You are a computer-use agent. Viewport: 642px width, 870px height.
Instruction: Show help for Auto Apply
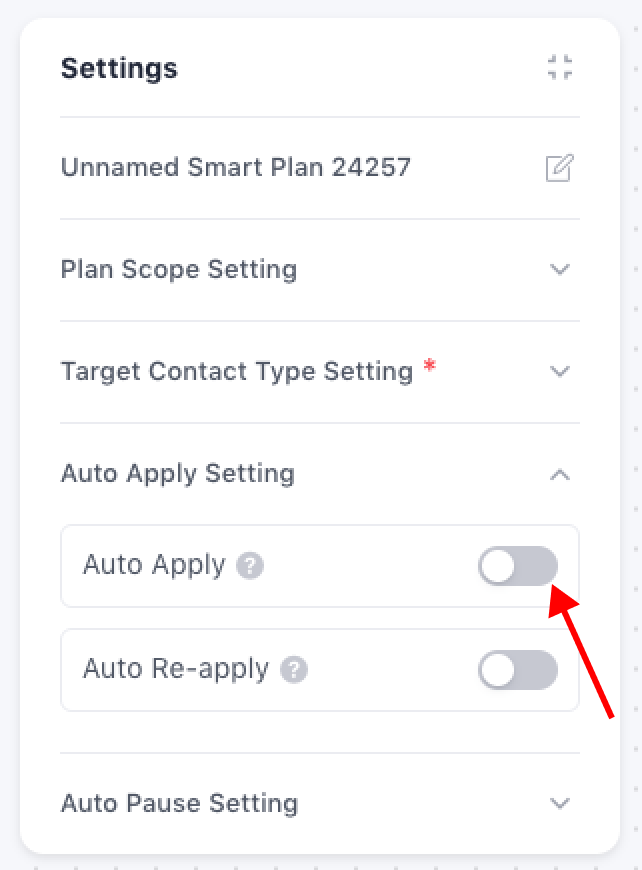point(250,567)
